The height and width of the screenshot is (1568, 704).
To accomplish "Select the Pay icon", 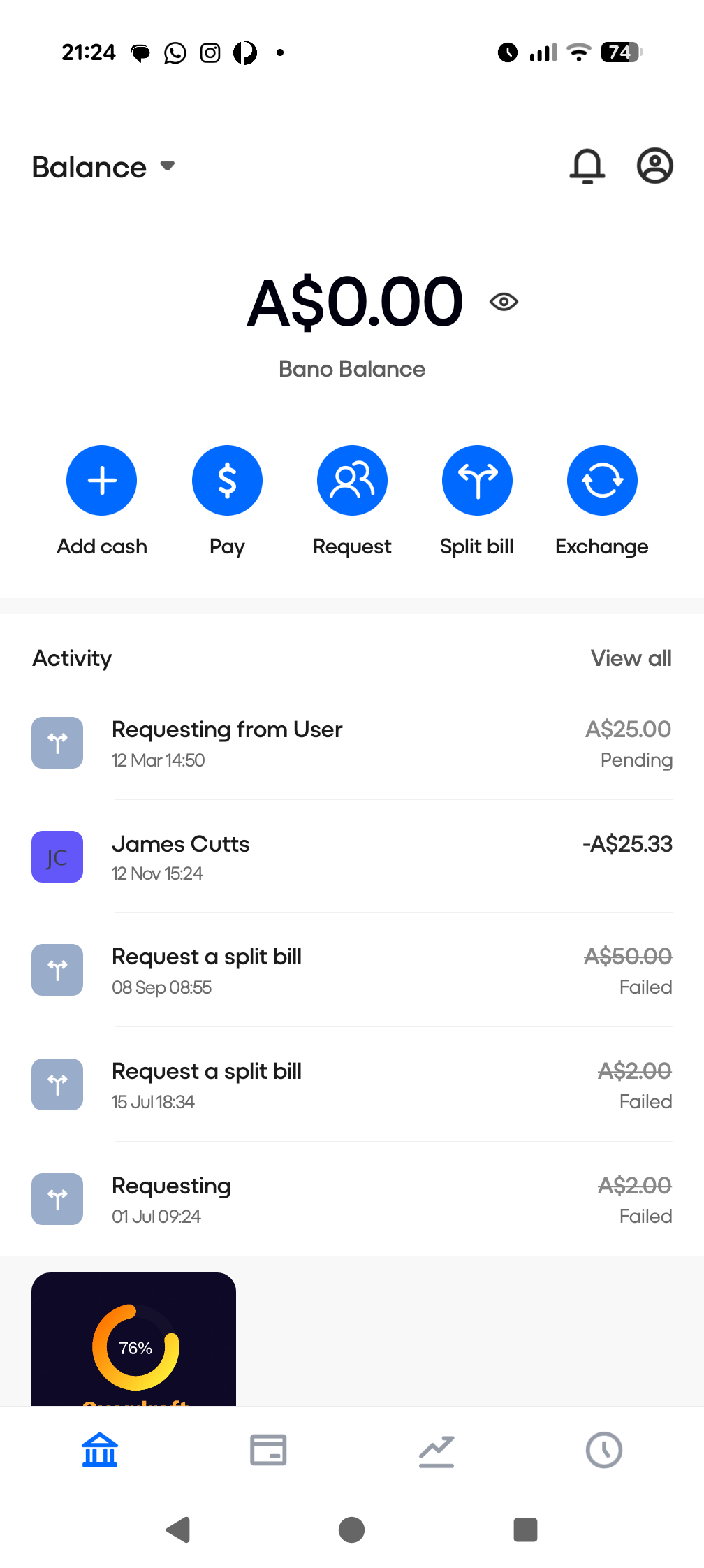I will point(227,480).
